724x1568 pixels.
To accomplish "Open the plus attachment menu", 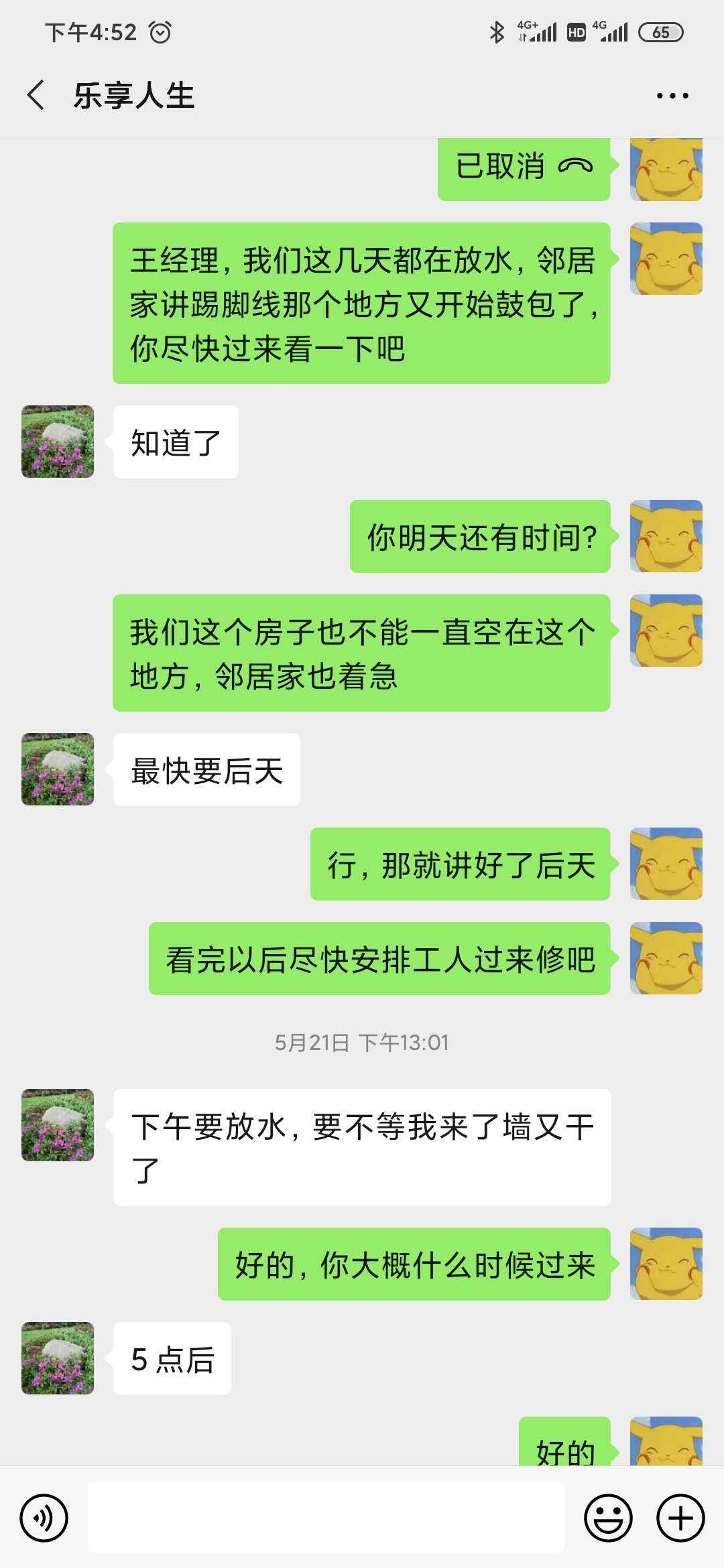I will coord(680,1518).
